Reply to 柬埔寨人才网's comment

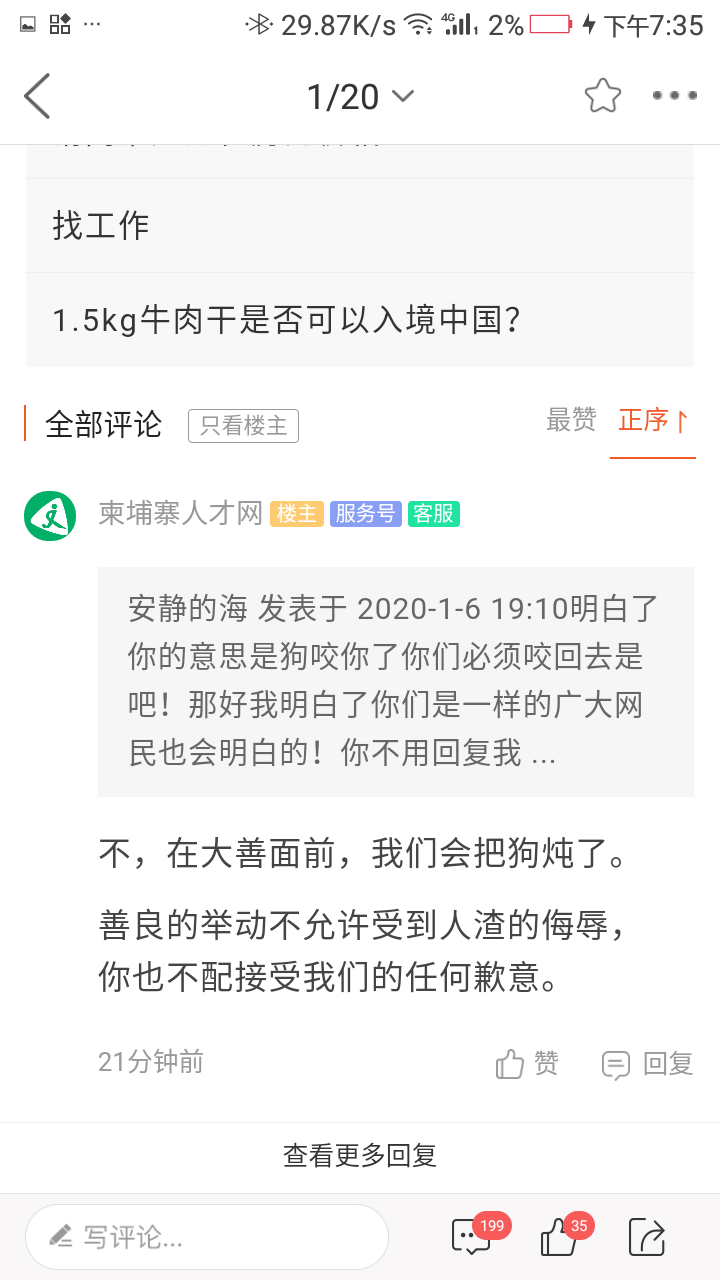(x=647, y=1063)
